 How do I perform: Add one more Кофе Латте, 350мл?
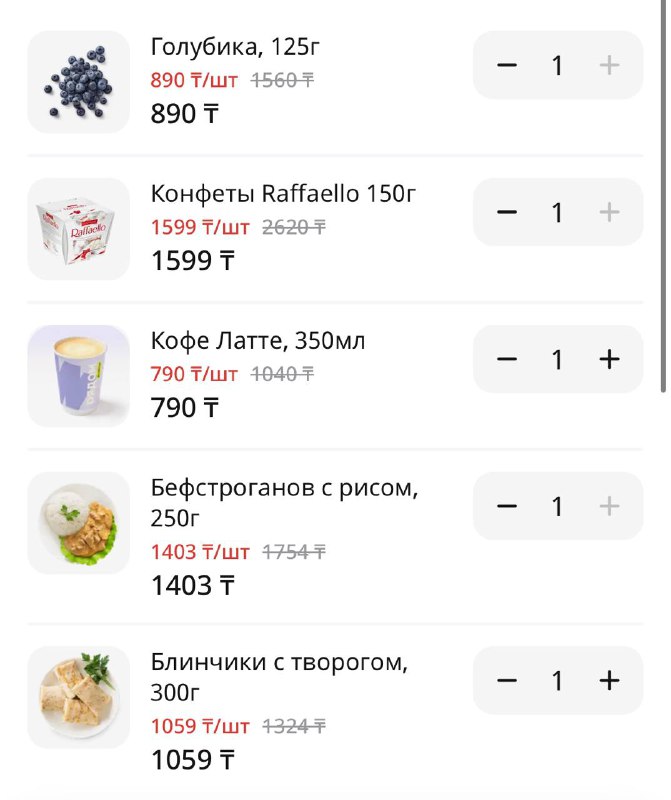coord(609,360)
